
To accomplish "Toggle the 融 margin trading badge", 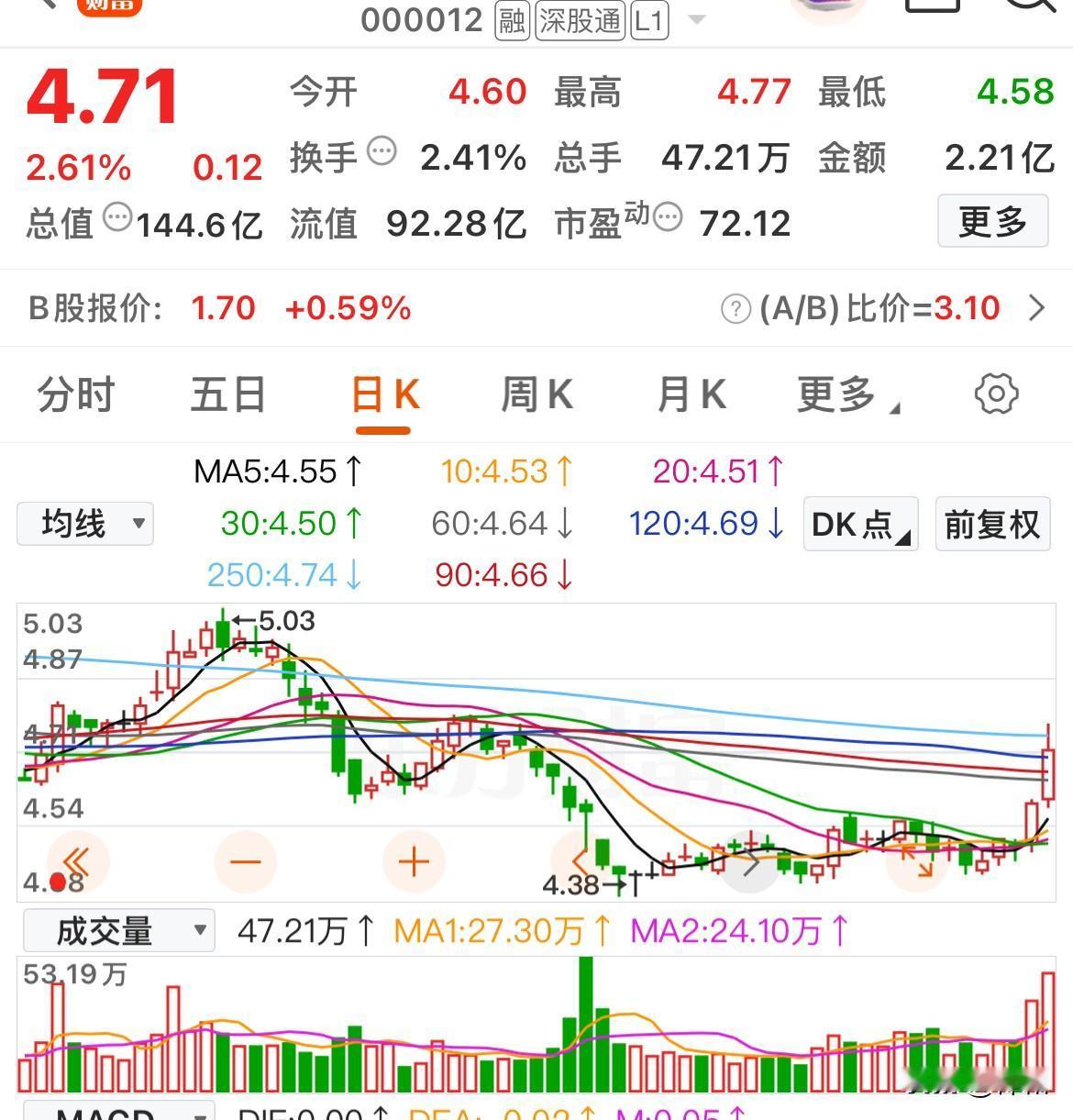I will click(x=511, y=20).
